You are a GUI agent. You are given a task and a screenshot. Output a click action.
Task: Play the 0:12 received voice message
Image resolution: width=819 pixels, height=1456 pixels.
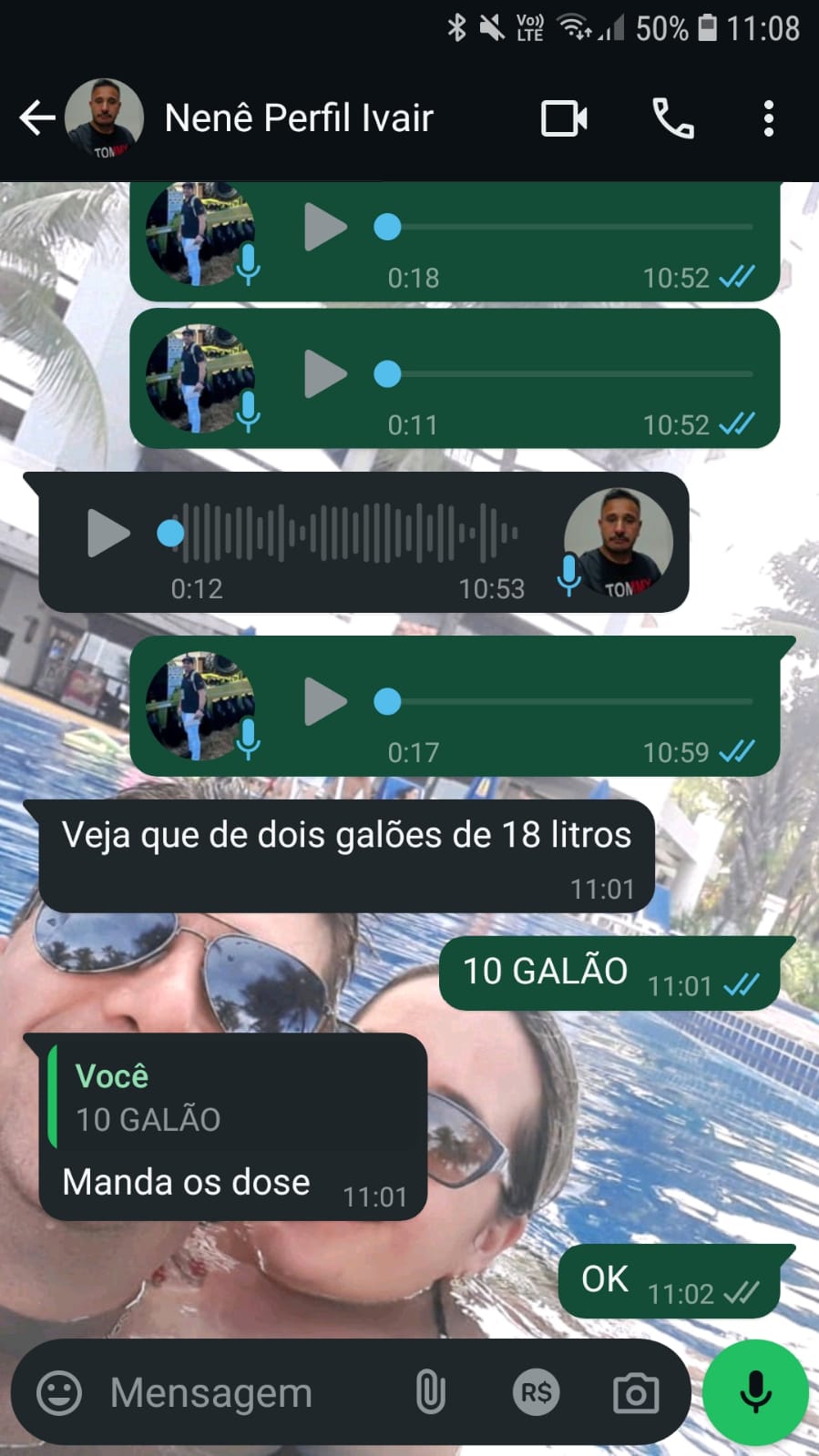click(108, 533)
